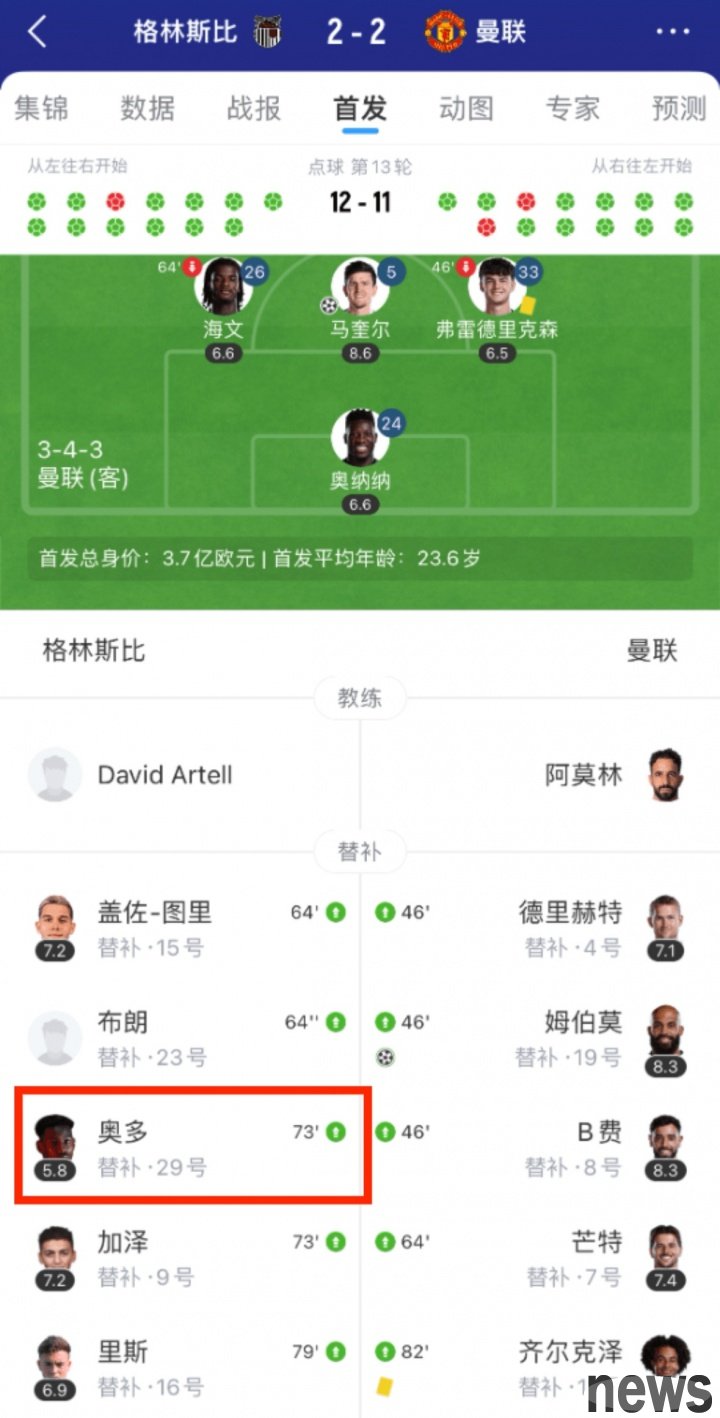Open the three-dot overflow menu
Viewport: 720px width, 1418px height.
pos(672,33)
